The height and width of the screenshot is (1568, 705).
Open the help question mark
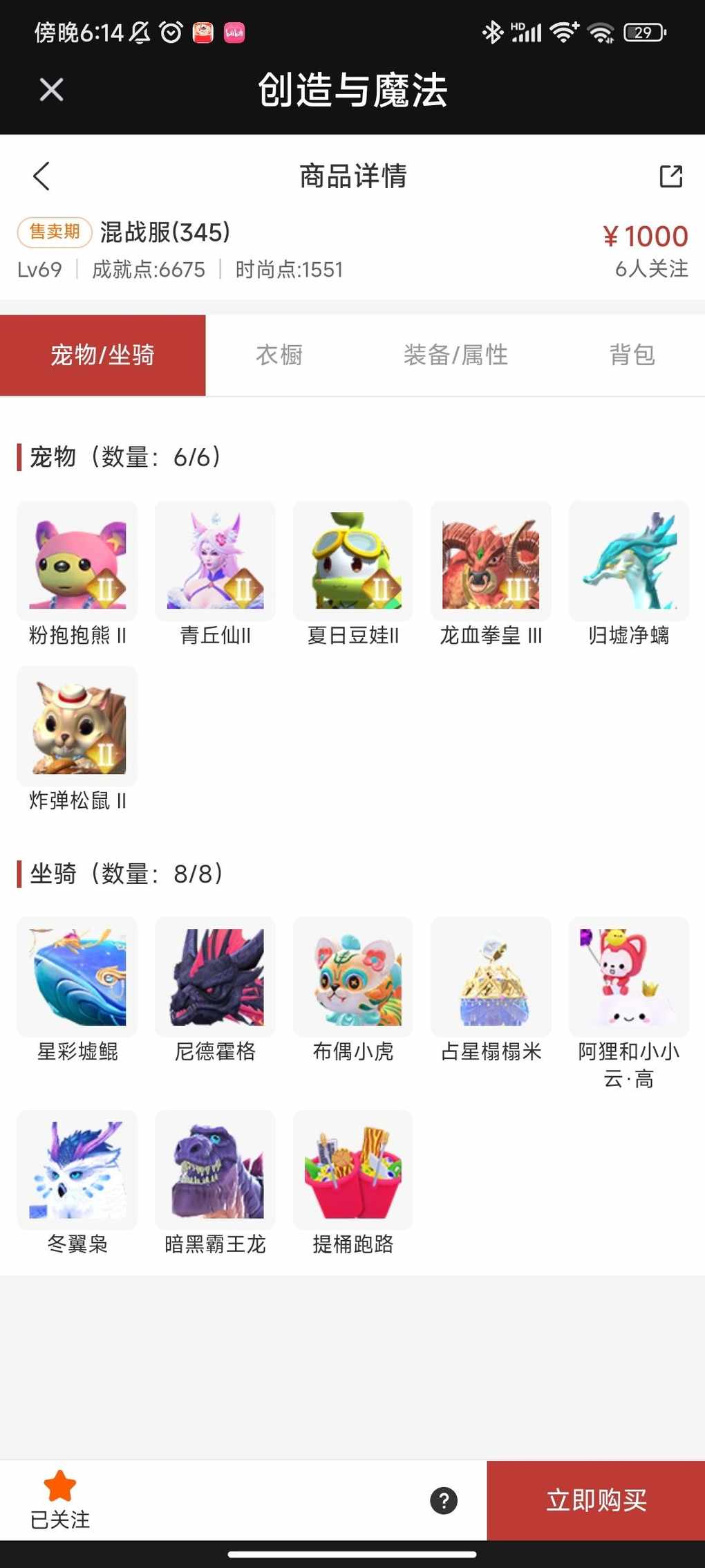(444, 1500)
